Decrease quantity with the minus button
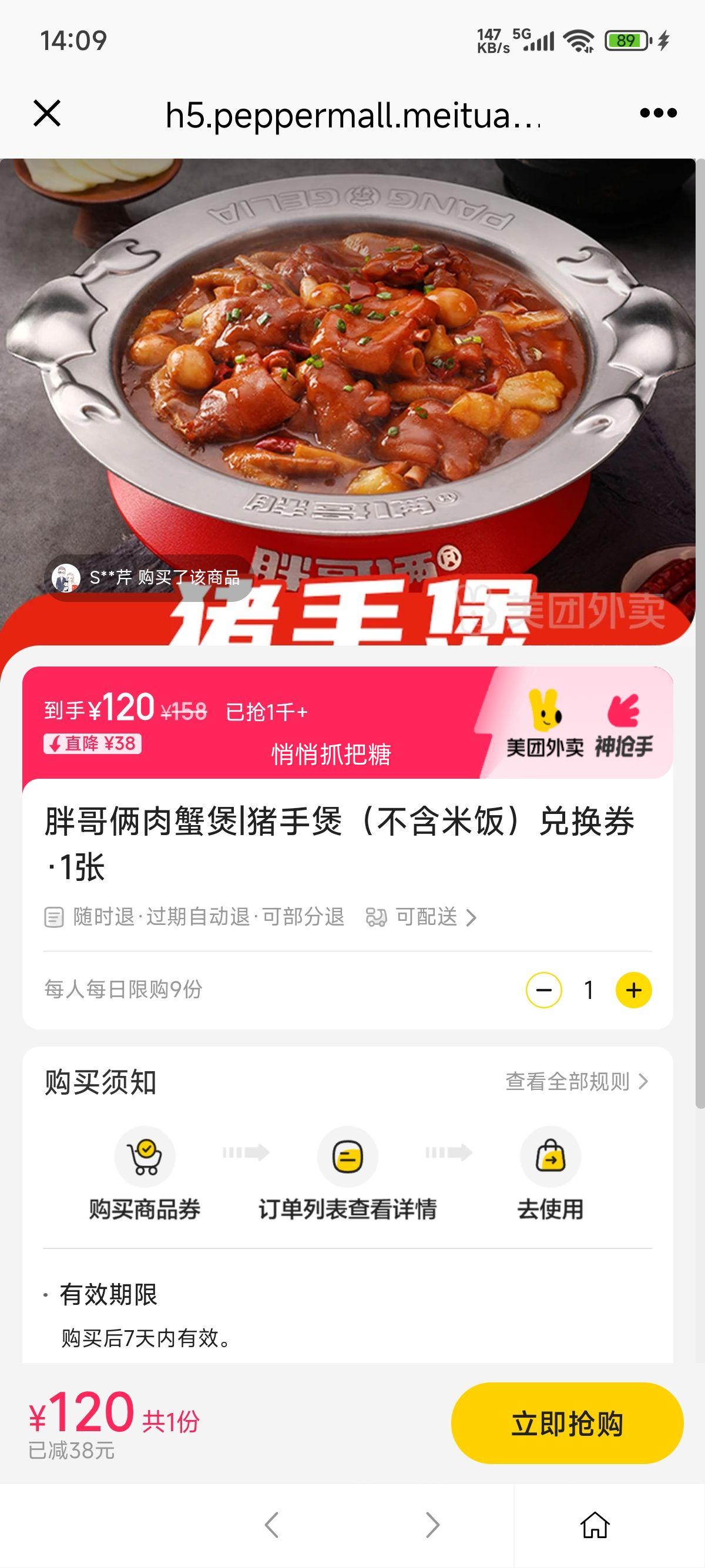Image resolution: width=705 pixels, height=1568 pixels. [x=543, y=990]
